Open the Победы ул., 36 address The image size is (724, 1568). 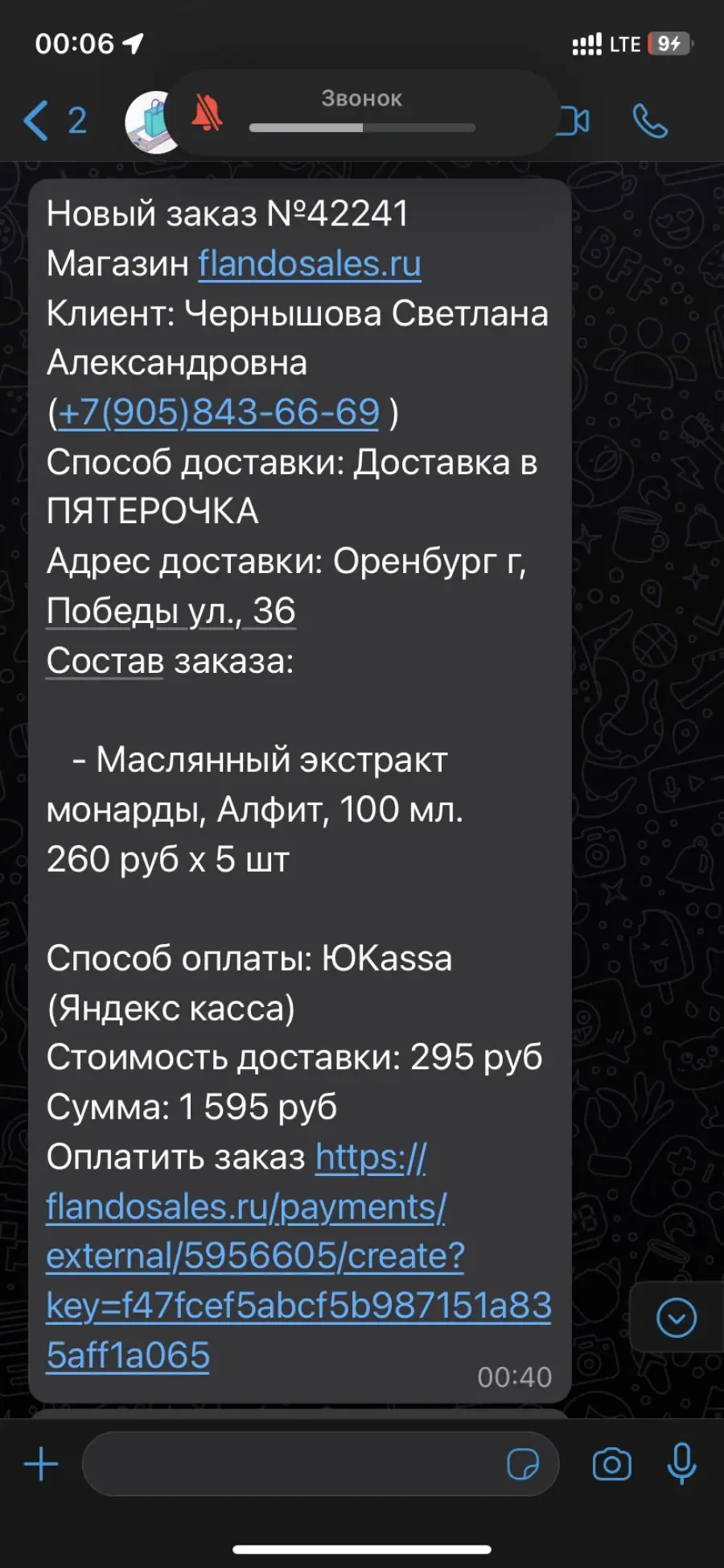(171, 611)
